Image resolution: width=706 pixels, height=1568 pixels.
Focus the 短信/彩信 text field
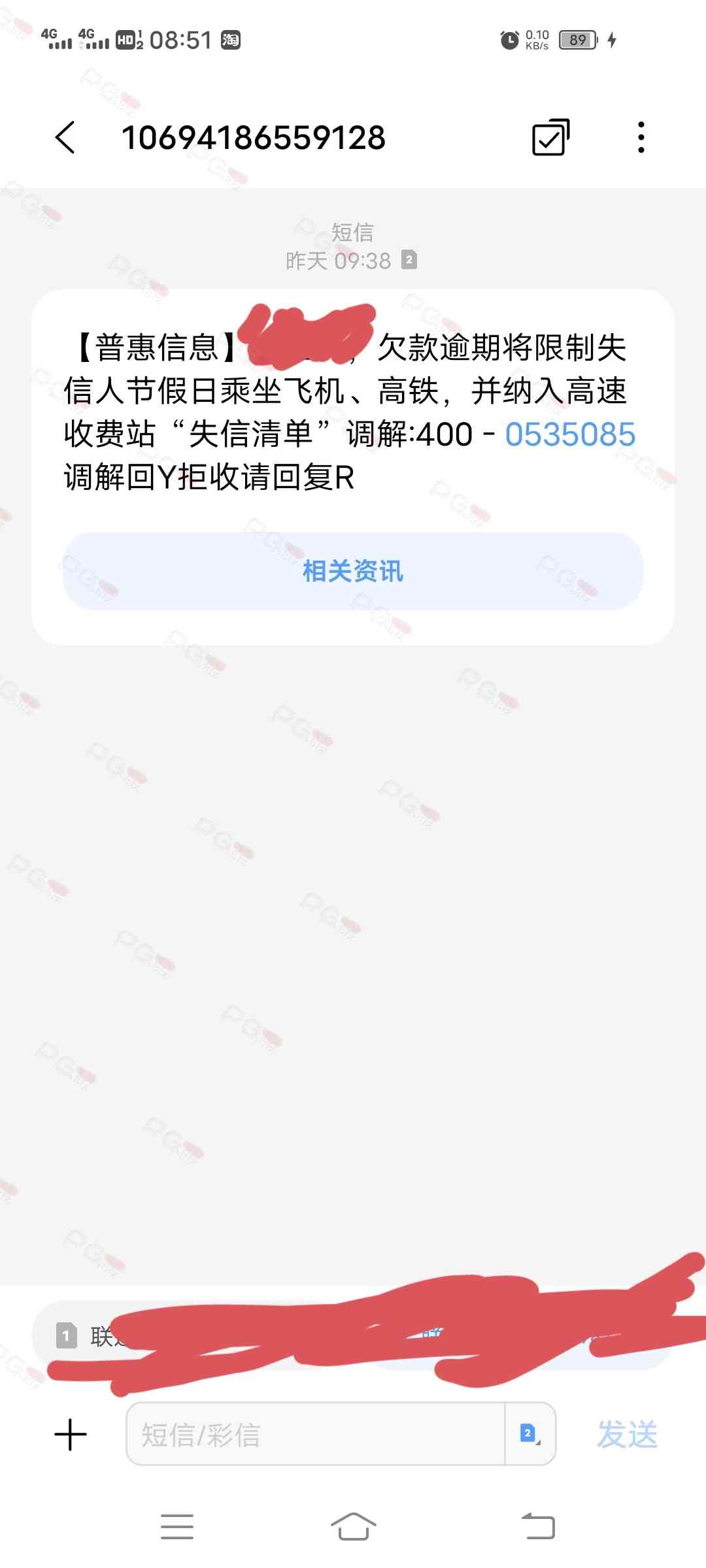click(x=315, y=1435)
